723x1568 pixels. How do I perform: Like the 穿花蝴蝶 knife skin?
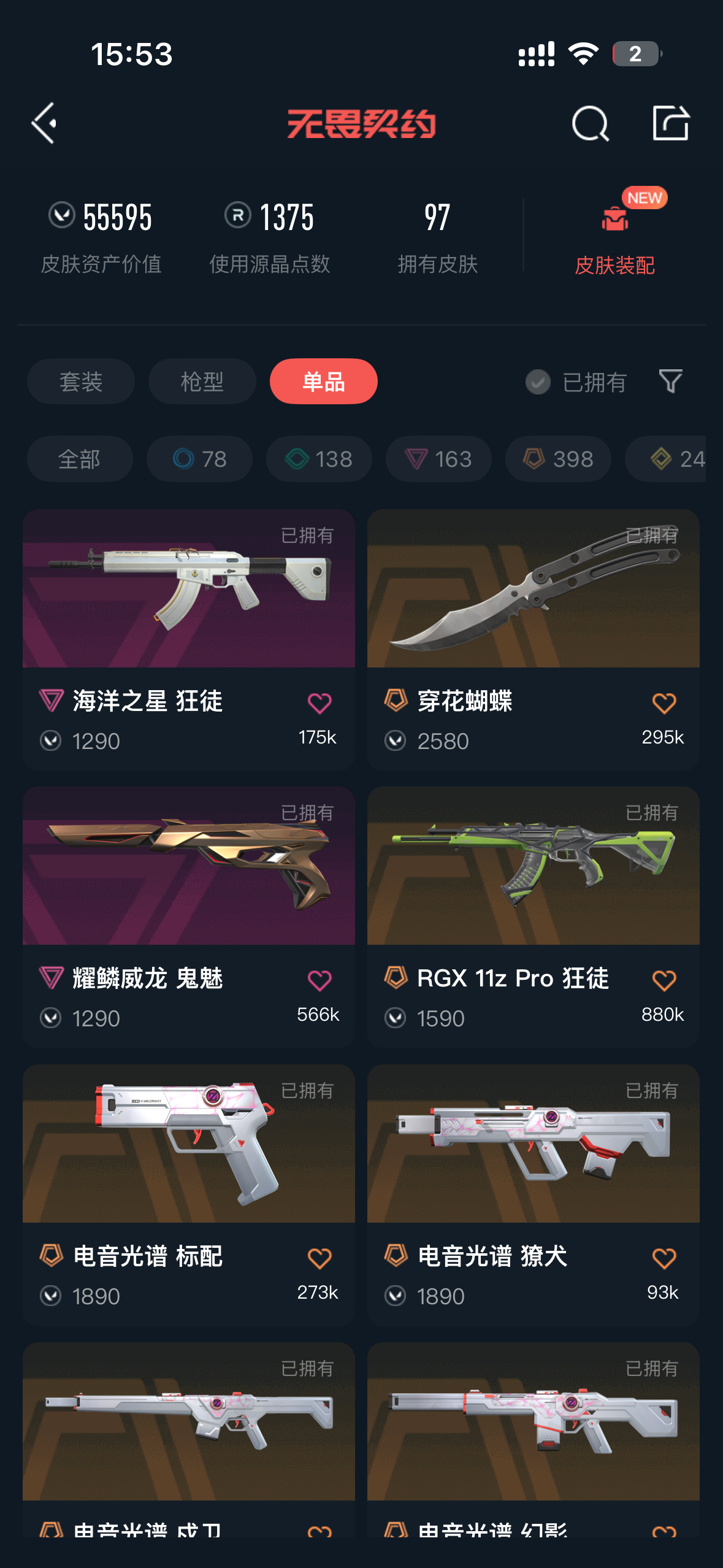point(664,703)
